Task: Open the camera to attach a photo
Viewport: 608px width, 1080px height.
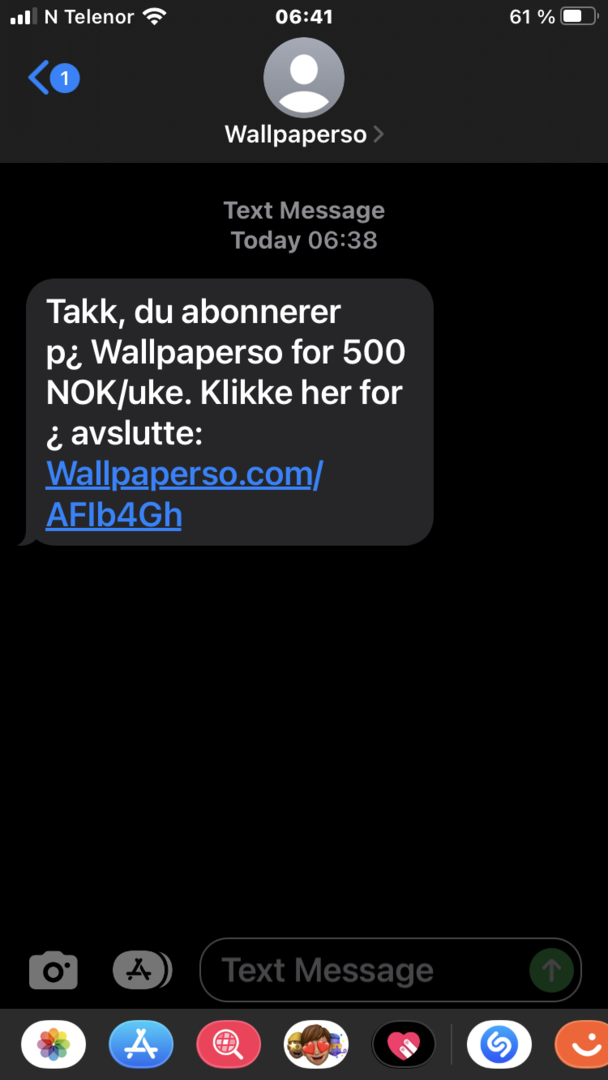Action: [53, 969]
